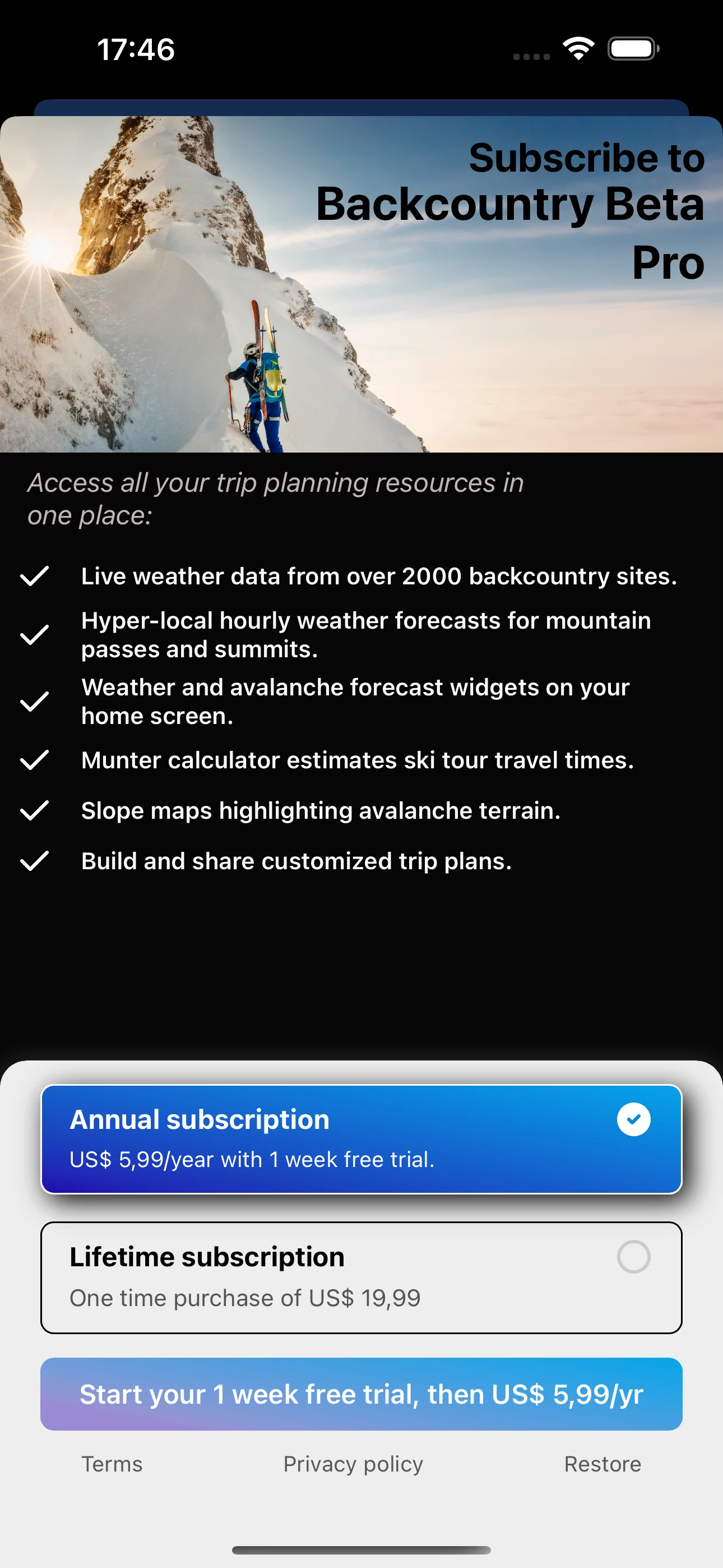
Task: View the Privacy policy
Action: (x=353, y=1464)
